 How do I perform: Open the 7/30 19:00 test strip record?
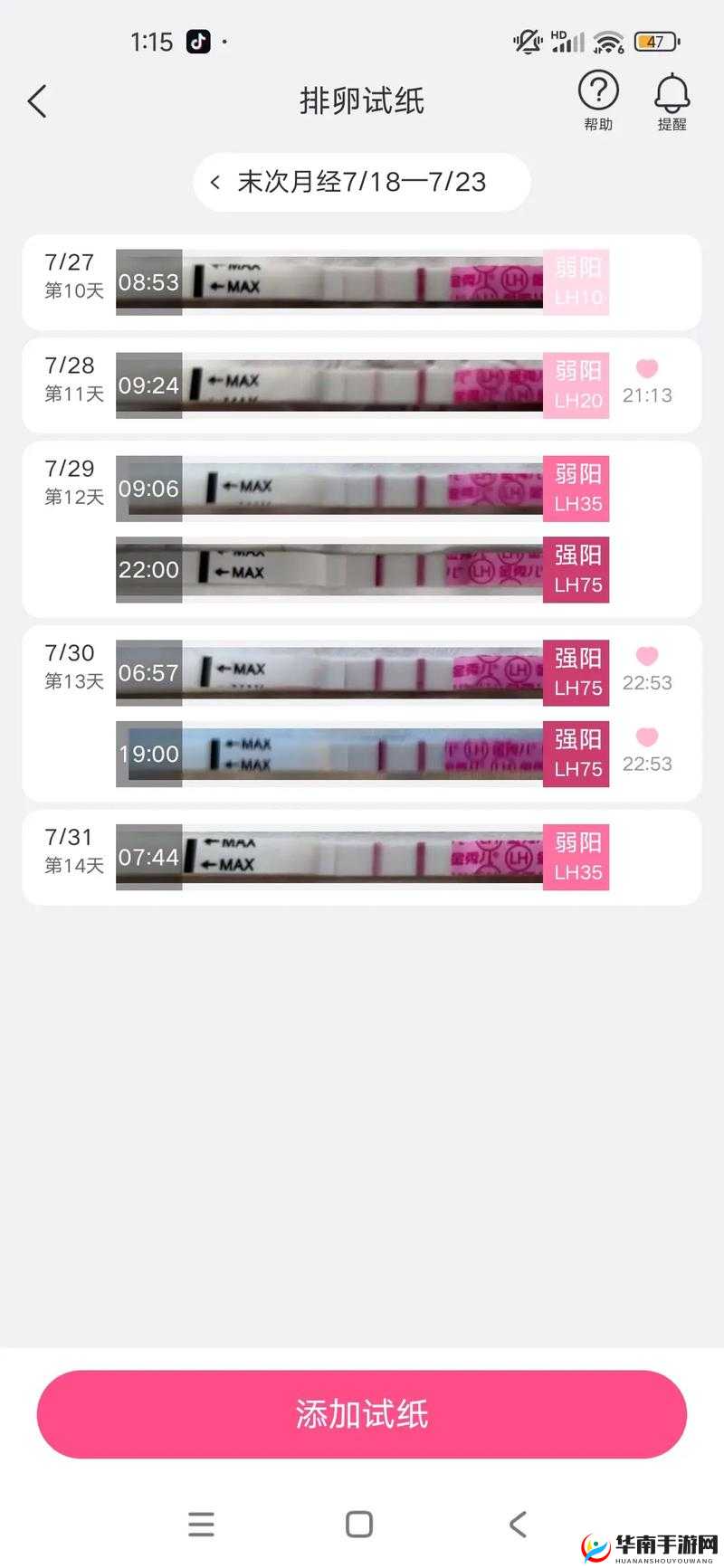point(362,755)
